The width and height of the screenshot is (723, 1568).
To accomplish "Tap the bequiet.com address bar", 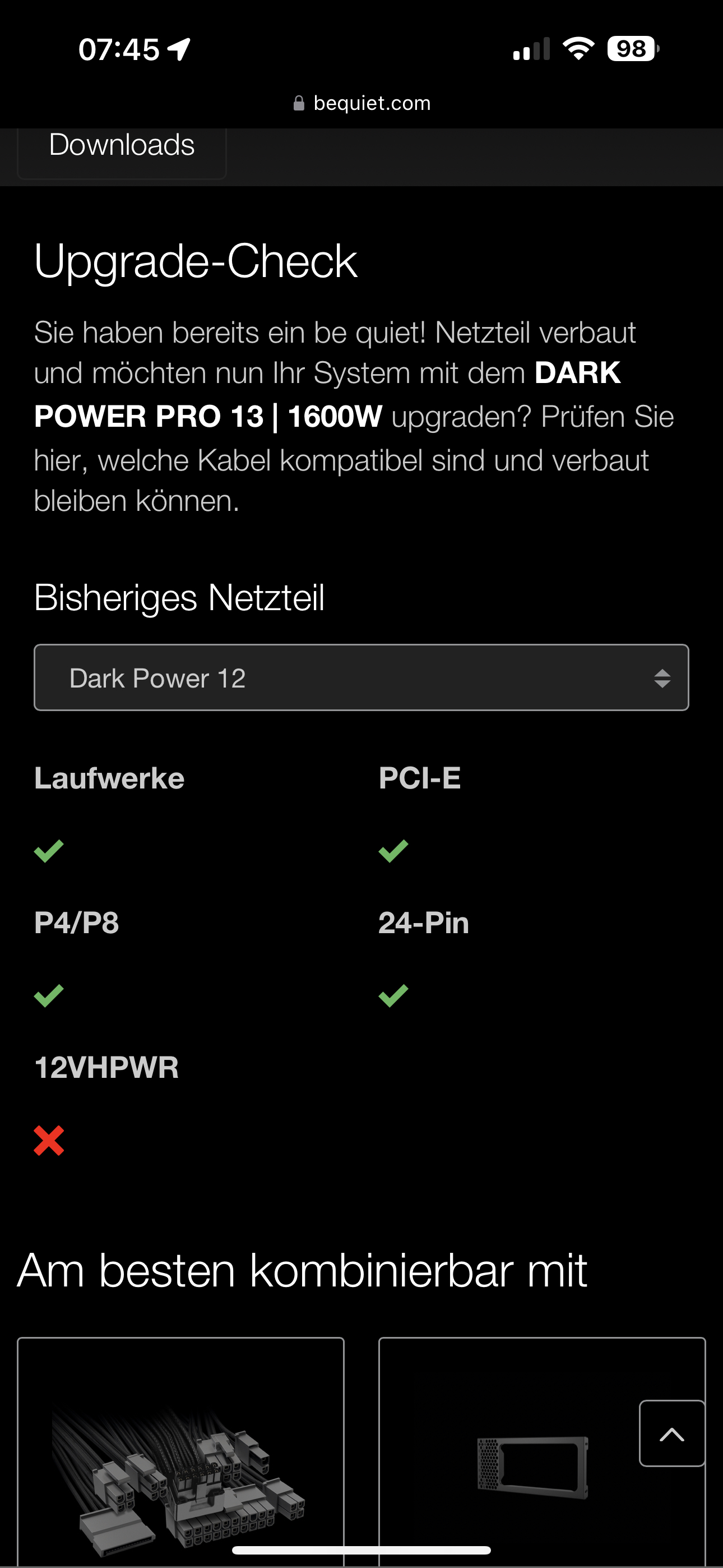I will pyautogui.click(x=361, y=103).
